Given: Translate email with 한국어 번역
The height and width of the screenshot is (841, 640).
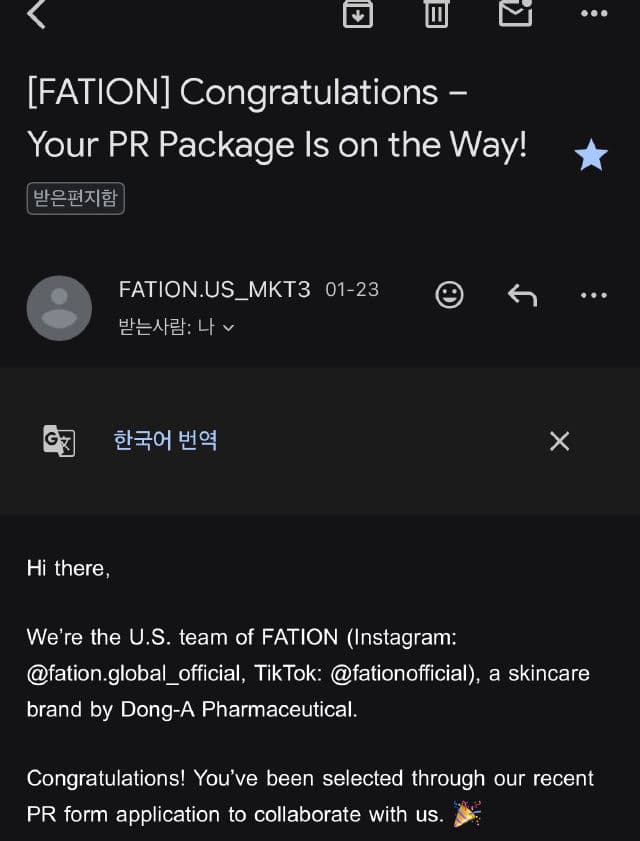Looking at the screenshot, I should pyautogui.click(x=166, y=440).
